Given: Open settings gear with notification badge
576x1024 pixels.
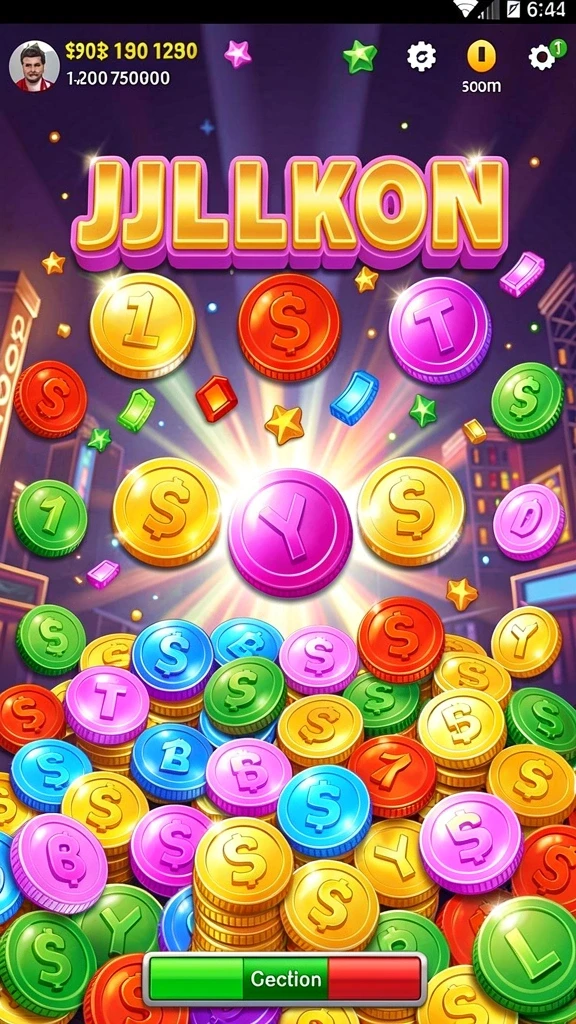Looking at the screenshot, I should tap(545, 56).
